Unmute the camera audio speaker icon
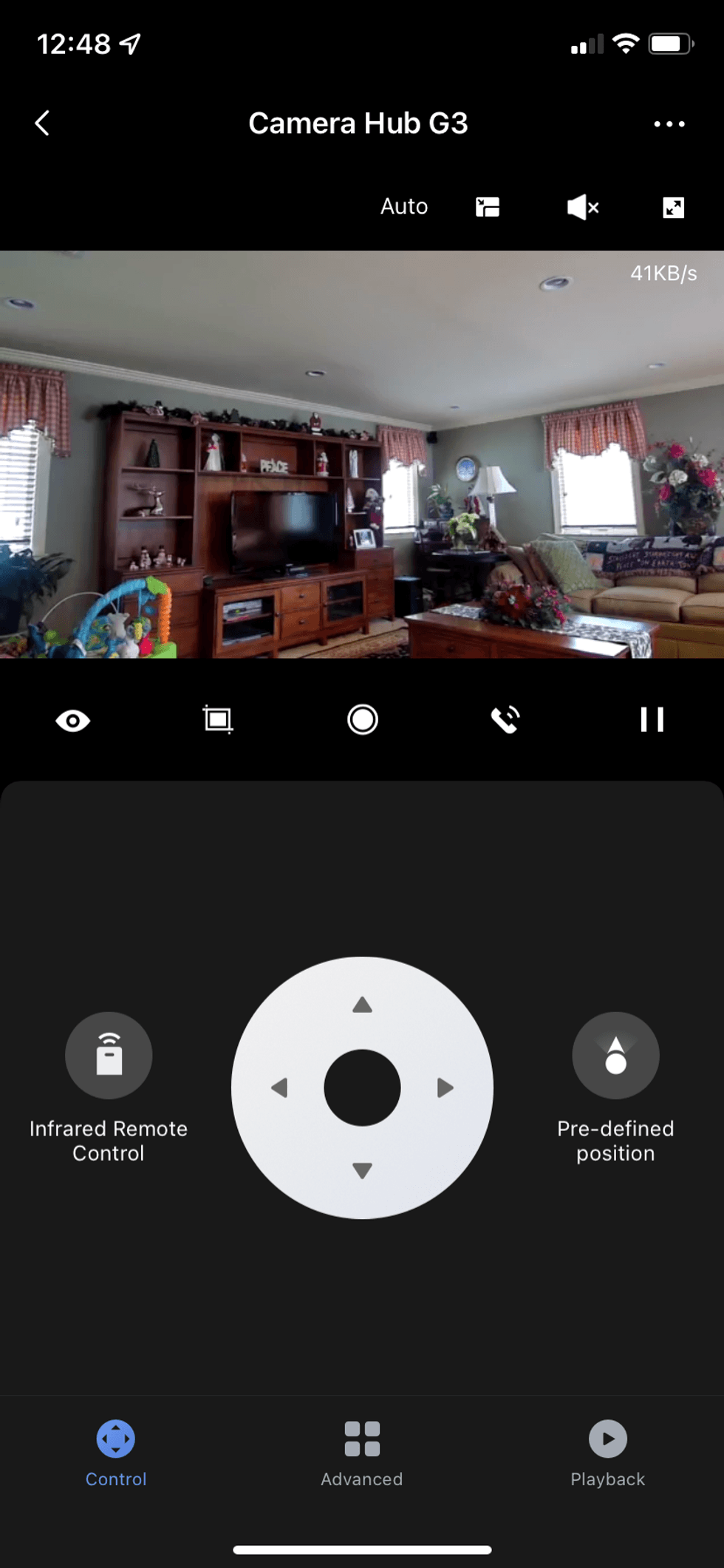Image resolution: width=724 pixels, height=1568 pixels. [x=582, y=207]
